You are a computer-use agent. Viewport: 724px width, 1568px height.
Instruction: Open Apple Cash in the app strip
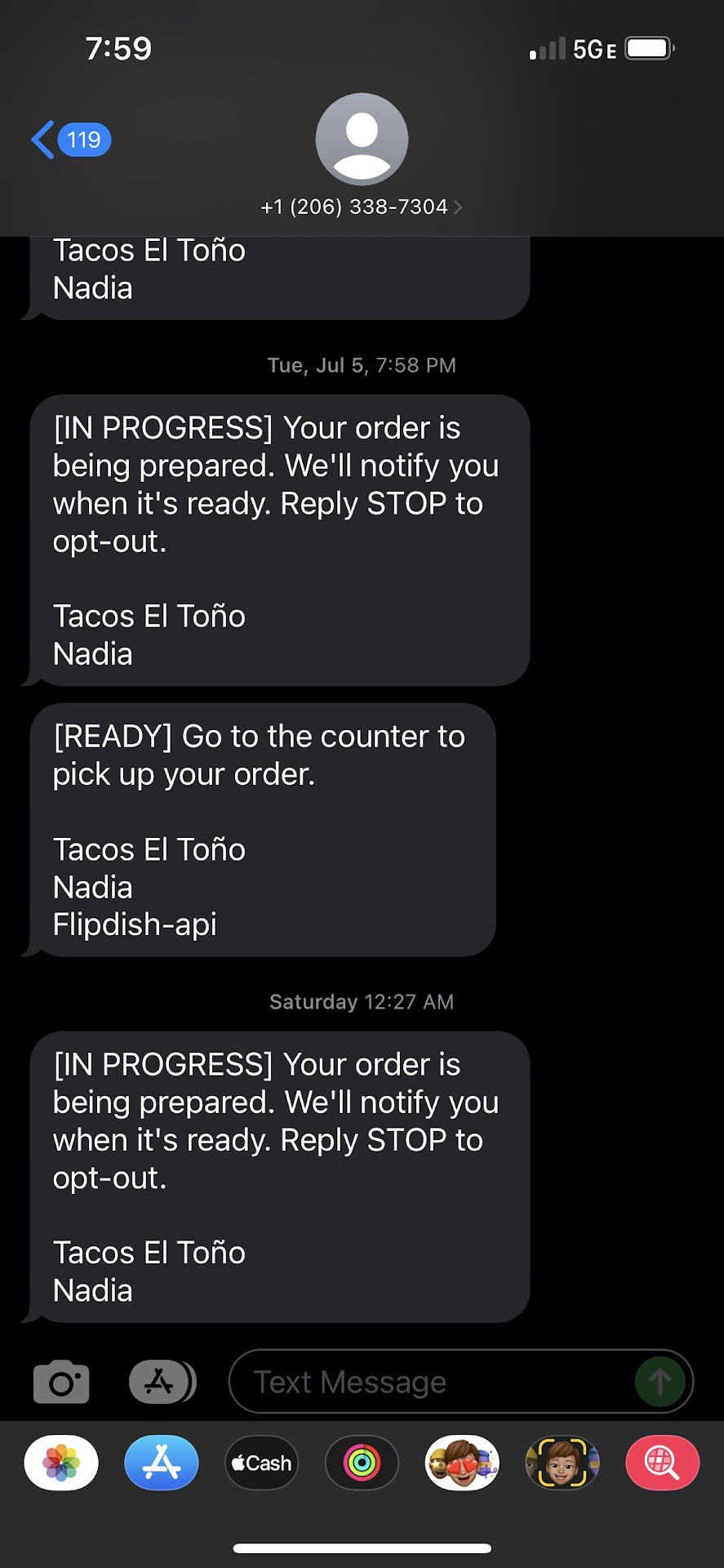pyautogui.click(x=262, y=1463)
